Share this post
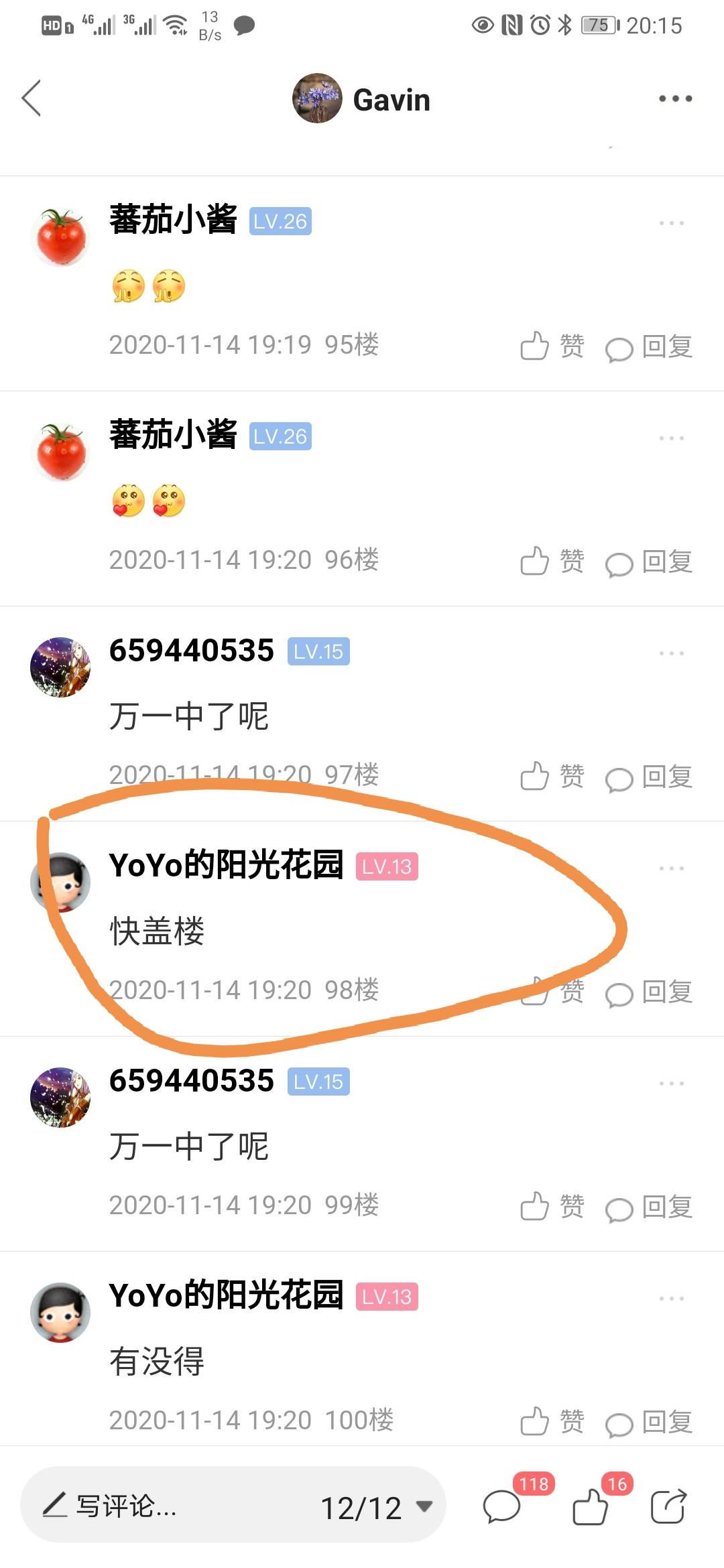The image size is (724, 1568). (668, 1507)
